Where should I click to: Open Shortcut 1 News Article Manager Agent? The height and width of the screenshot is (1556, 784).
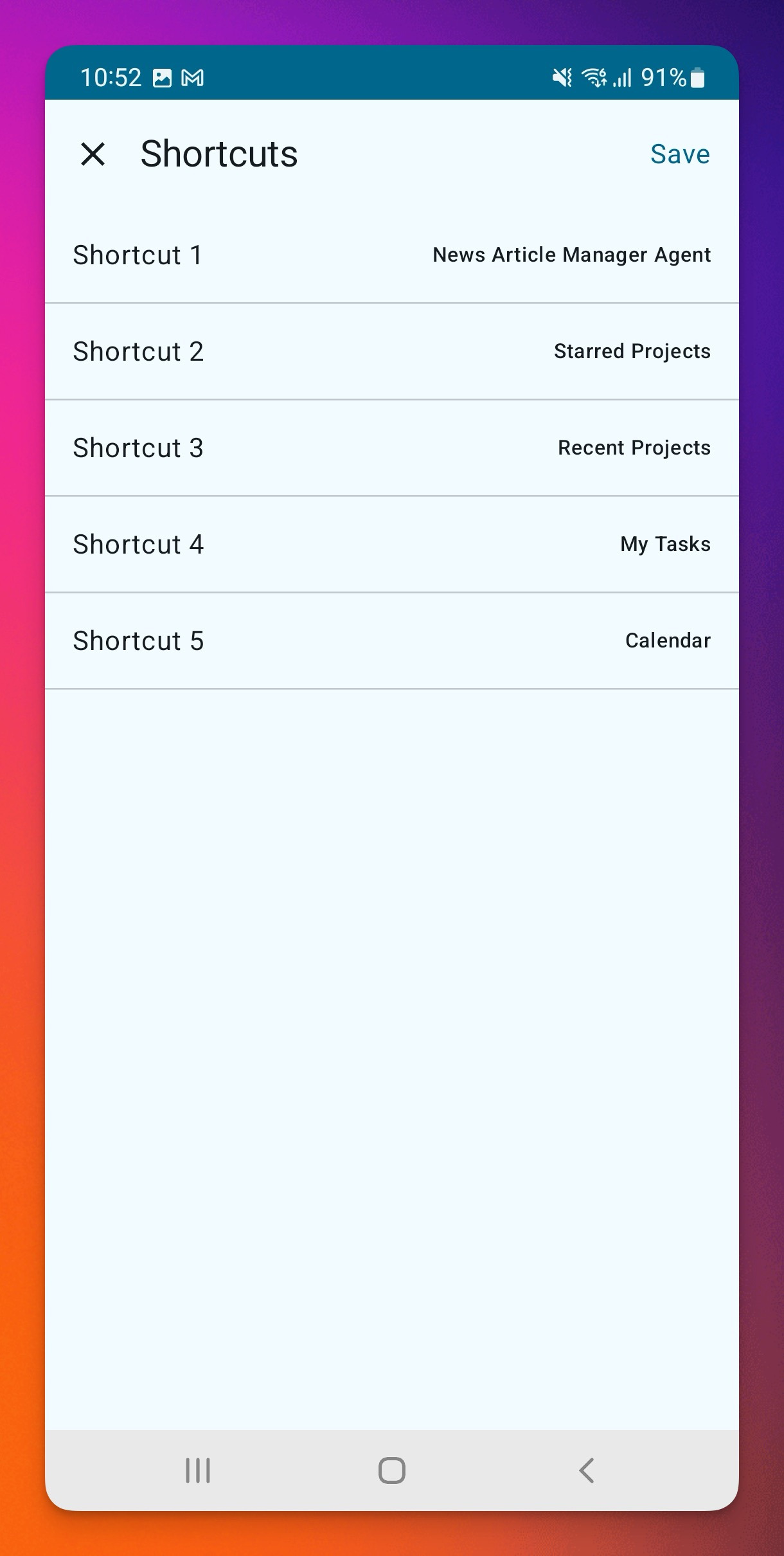coord(391,255)
